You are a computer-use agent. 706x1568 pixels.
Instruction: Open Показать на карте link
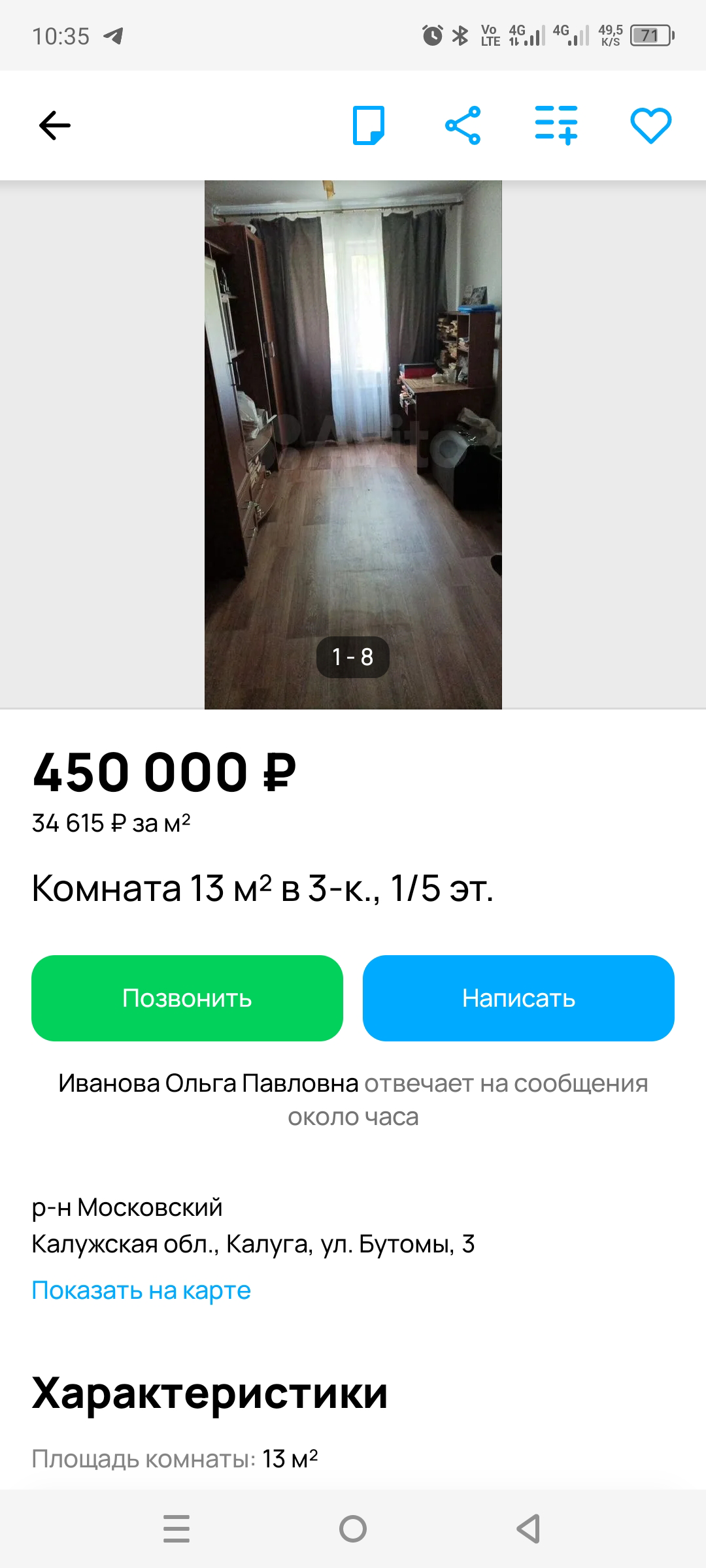(x=141, y=1290)
